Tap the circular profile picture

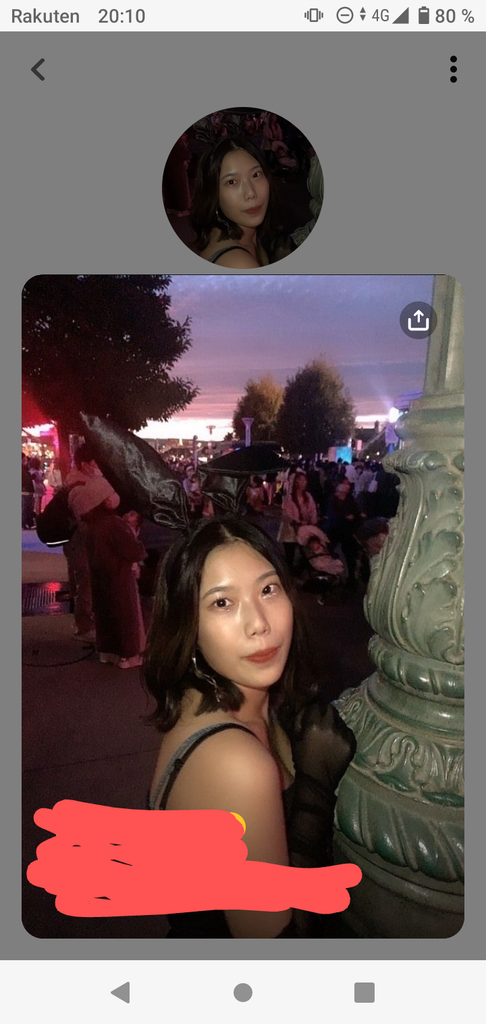point(242,187)
